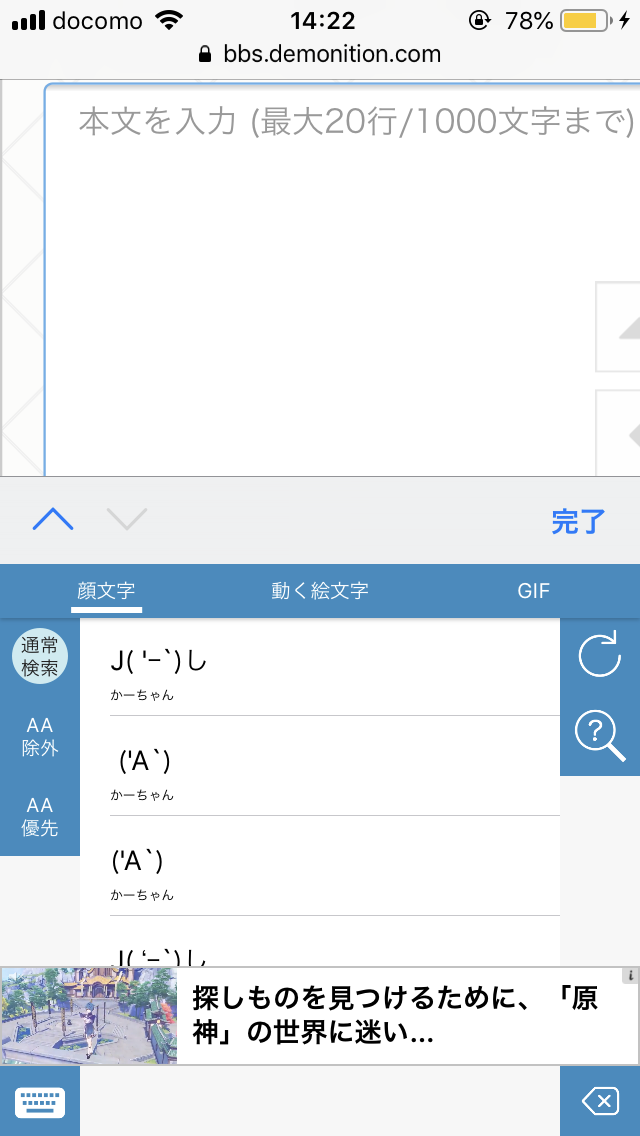Open the GIF tab
The height and width of the screenshot is (1136, 640).
pyautogui.click(x=534, y=590)
